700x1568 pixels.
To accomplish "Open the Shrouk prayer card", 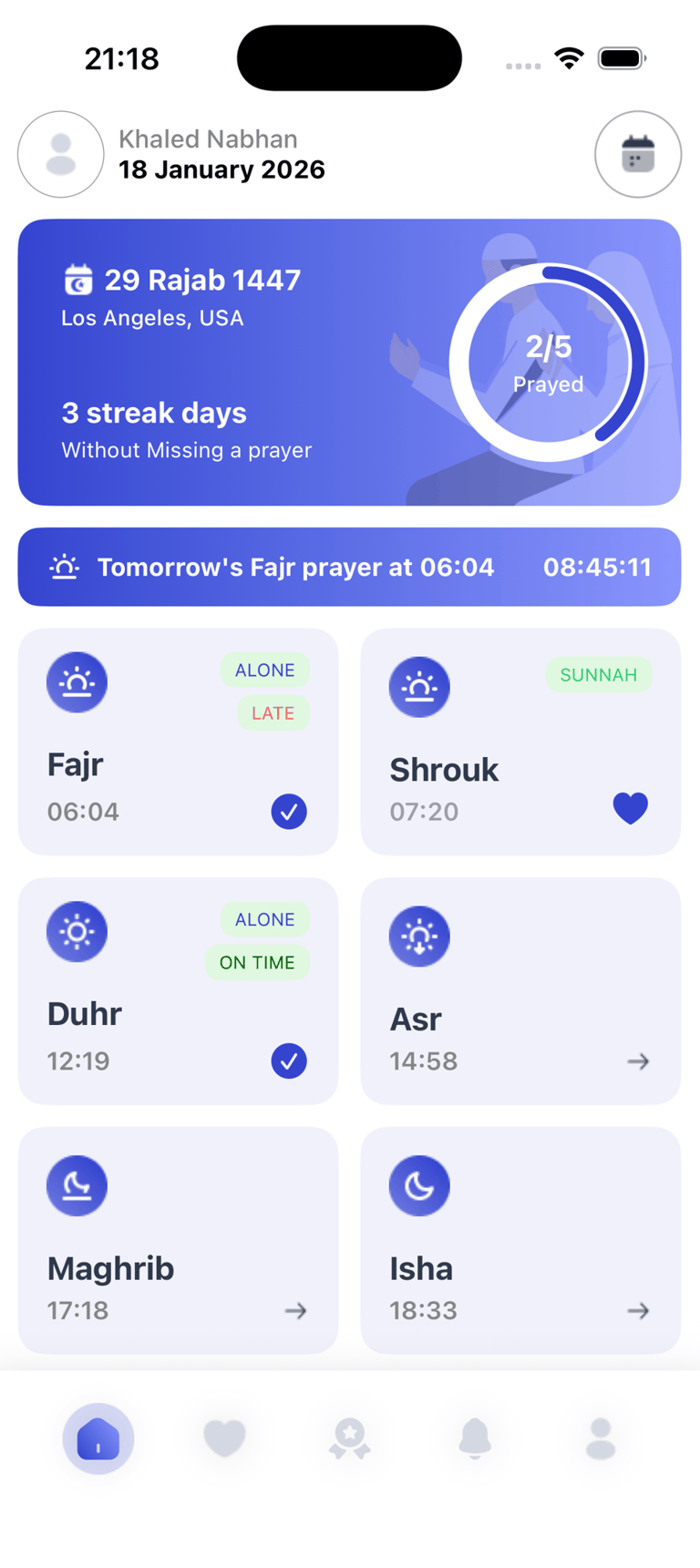I will tap(520, 741).
